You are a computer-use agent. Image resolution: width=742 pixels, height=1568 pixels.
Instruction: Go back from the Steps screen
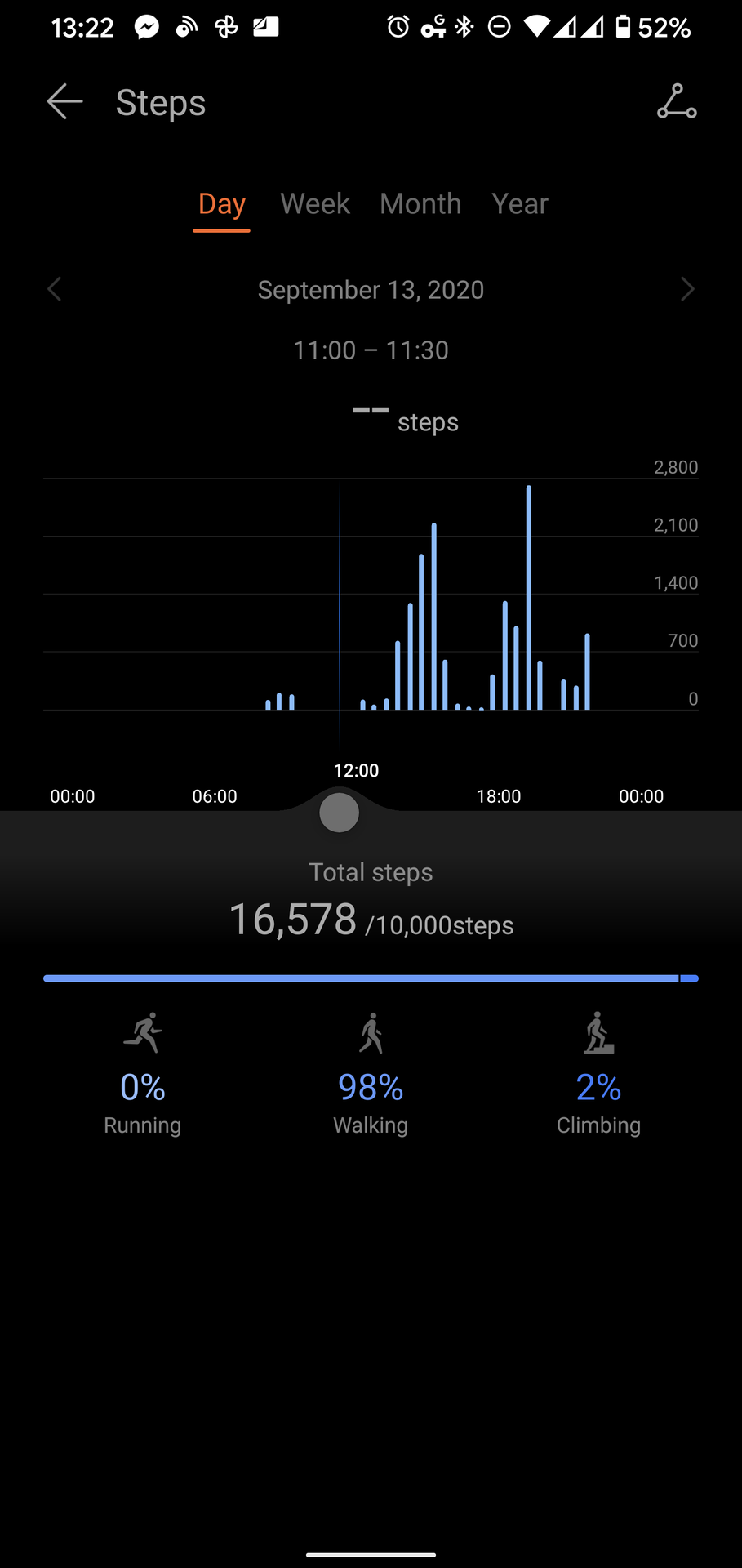[x=64, y=102]
